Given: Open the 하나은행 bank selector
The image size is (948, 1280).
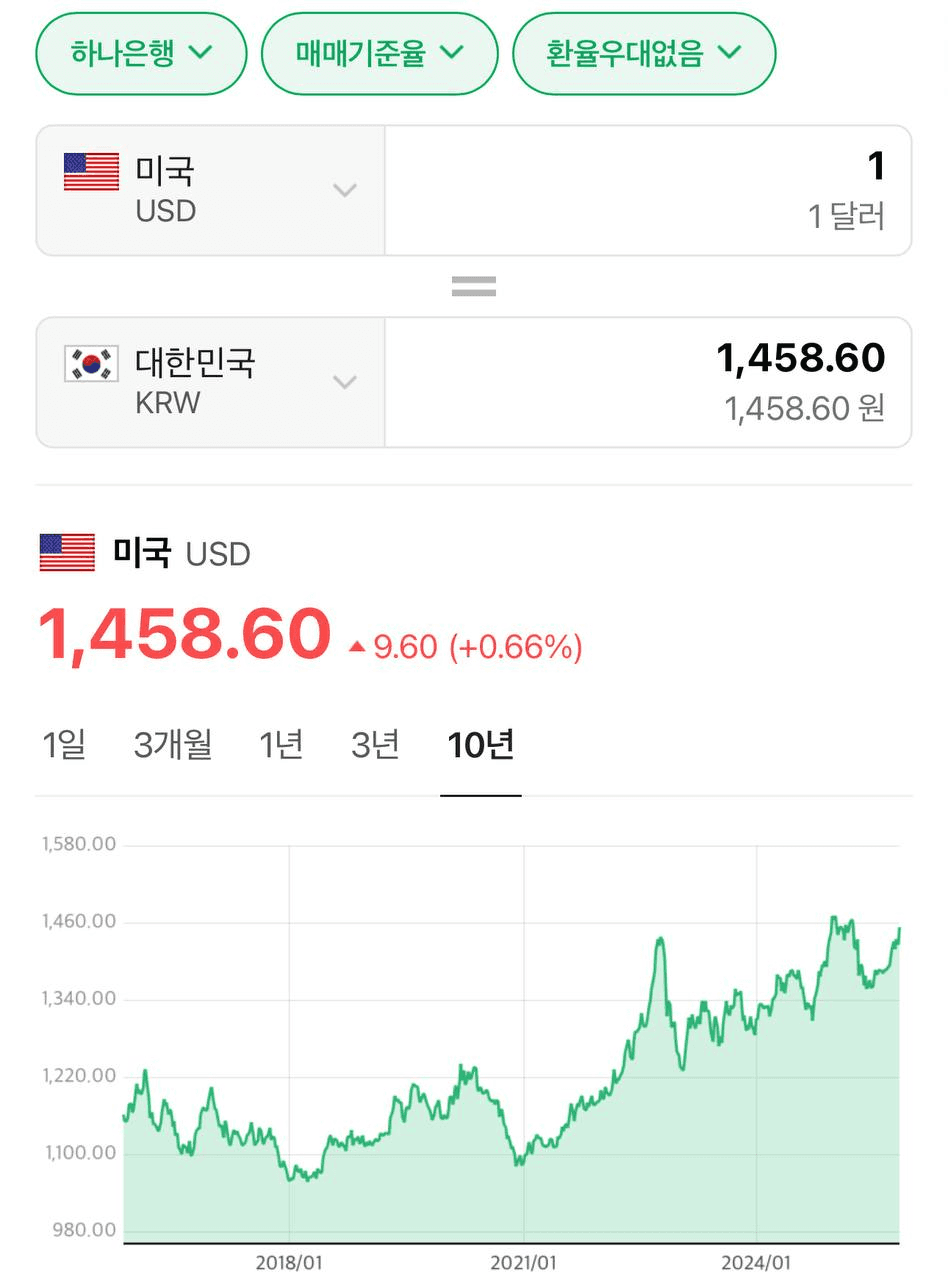Looking at the screenshot, I should coord(141,53).
